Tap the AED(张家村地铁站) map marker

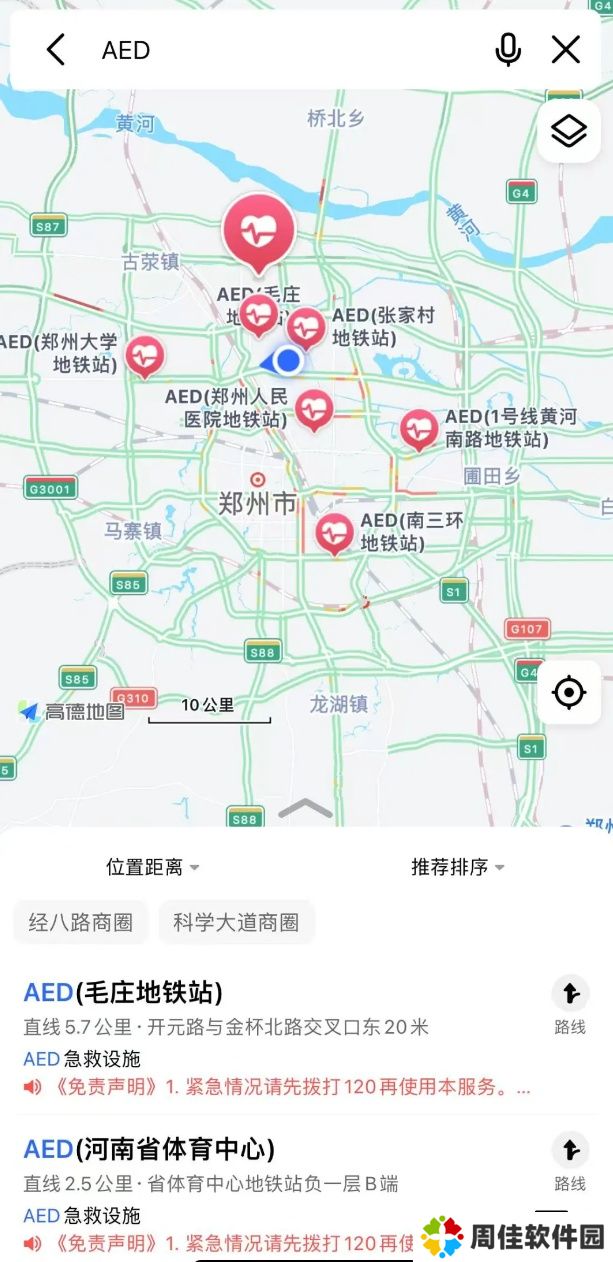[x=306, y=326]
